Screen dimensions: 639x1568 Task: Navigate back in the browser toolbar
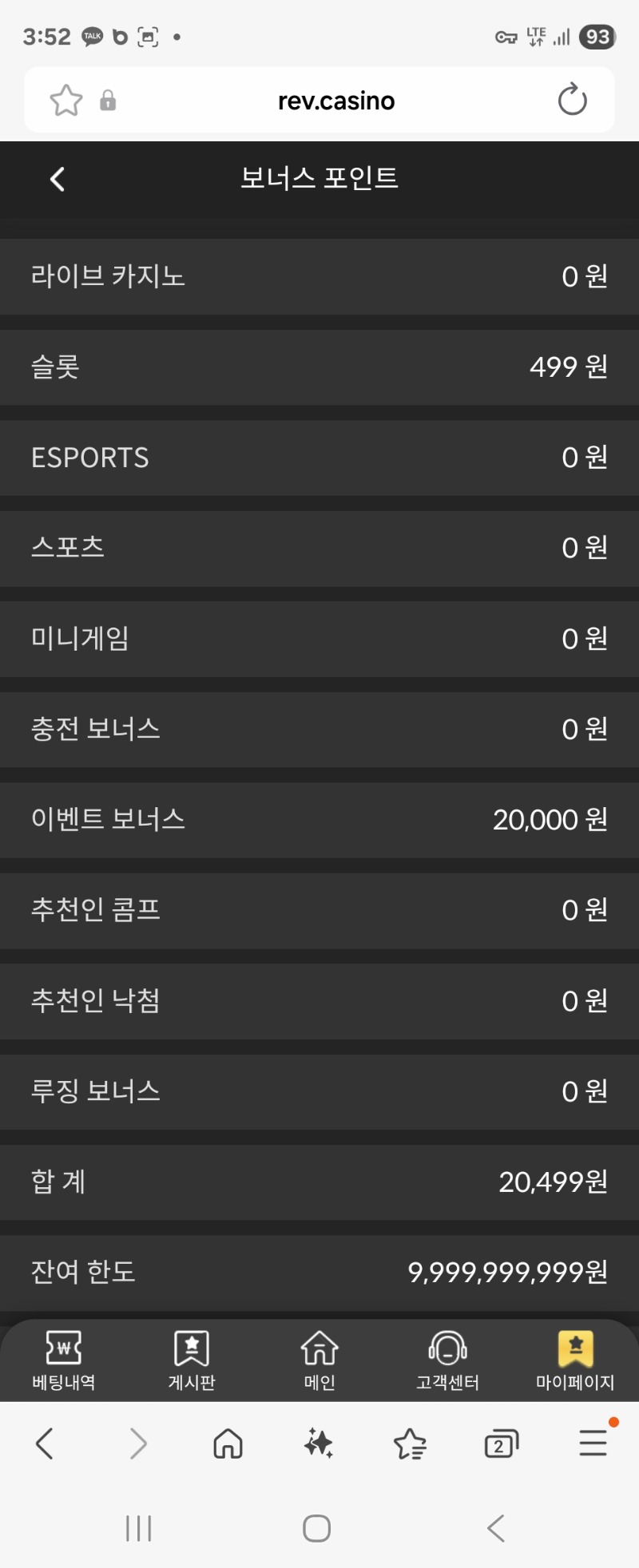click(x=45, y=1443)
